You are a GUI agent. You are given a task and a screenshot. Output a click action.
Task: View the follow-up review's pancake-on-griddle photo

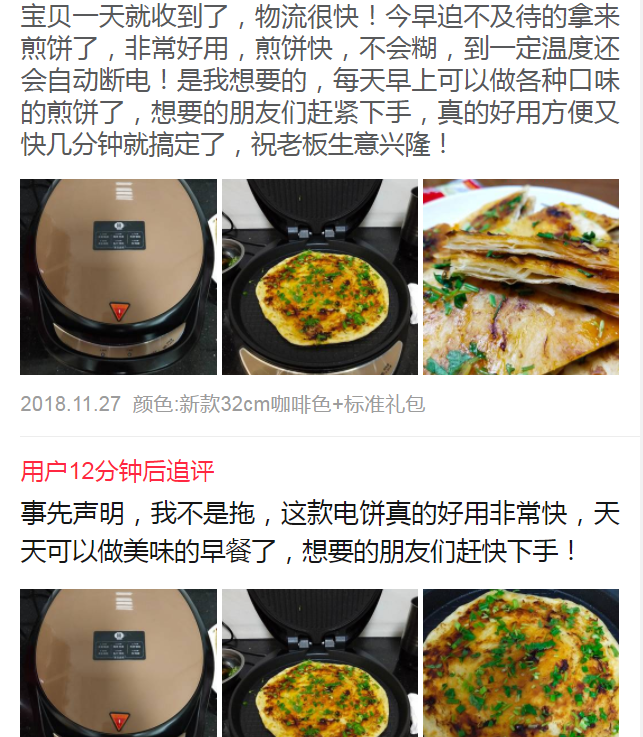tap(320, 662)
